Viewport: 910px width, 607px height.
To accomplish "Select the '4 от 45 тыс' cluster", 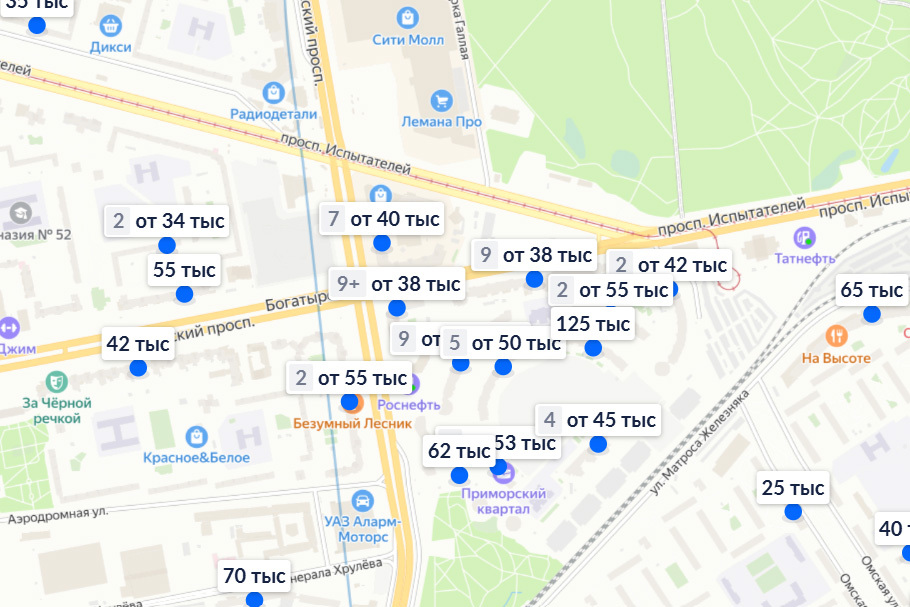I will (598, 420).
